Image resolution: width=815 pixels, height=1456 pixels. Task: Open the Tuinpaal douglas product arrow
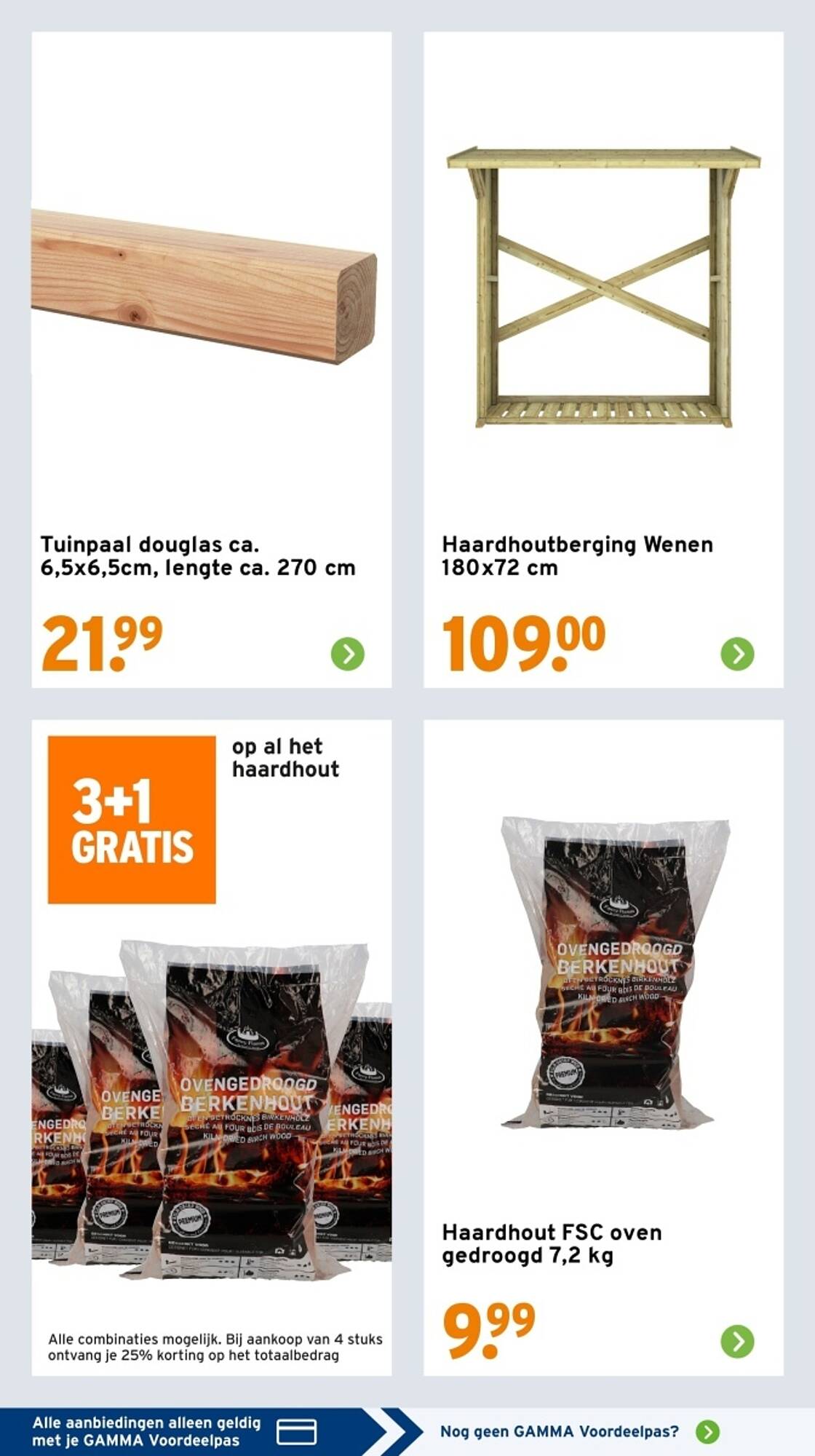click(x=348, y=654)
